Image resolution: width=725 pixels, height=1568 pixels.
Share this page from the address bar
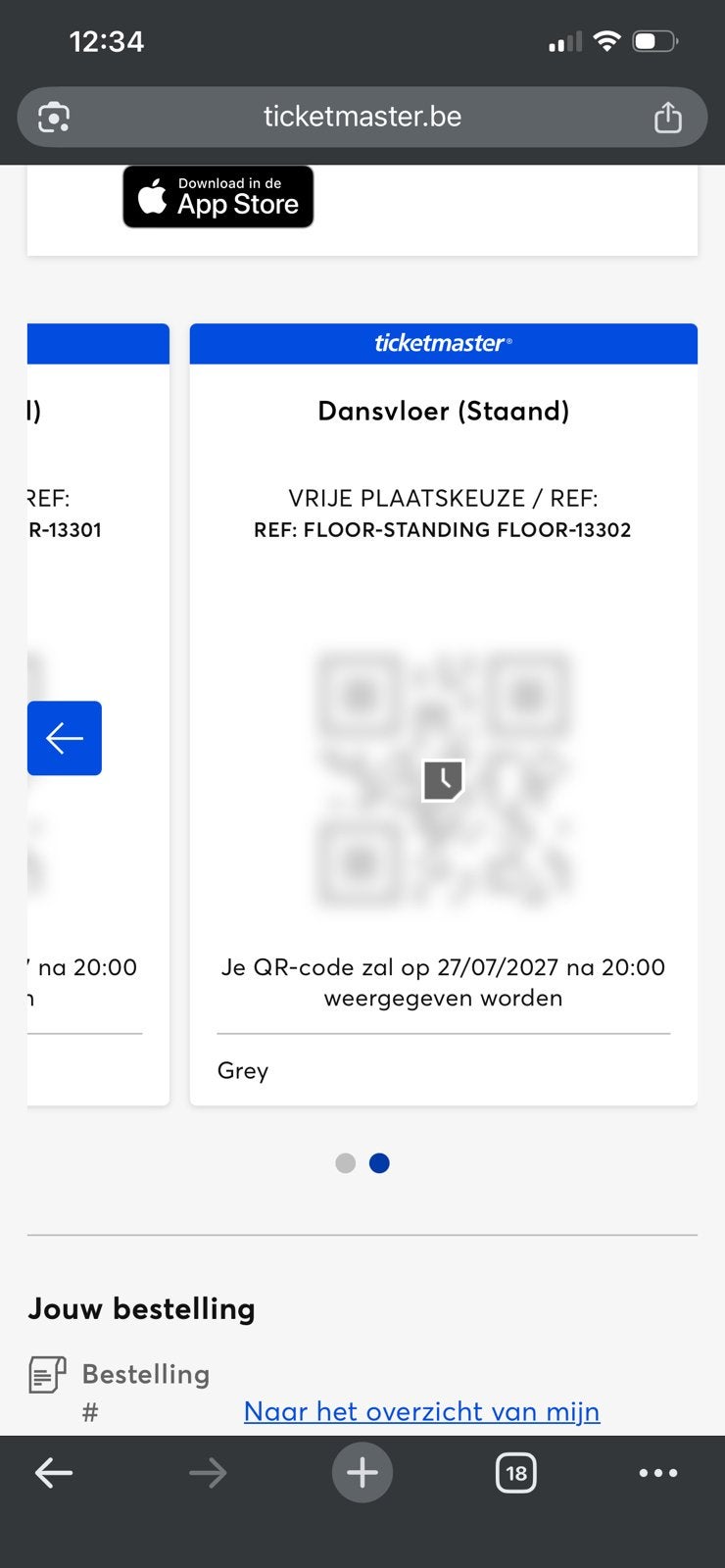point(667,117)
